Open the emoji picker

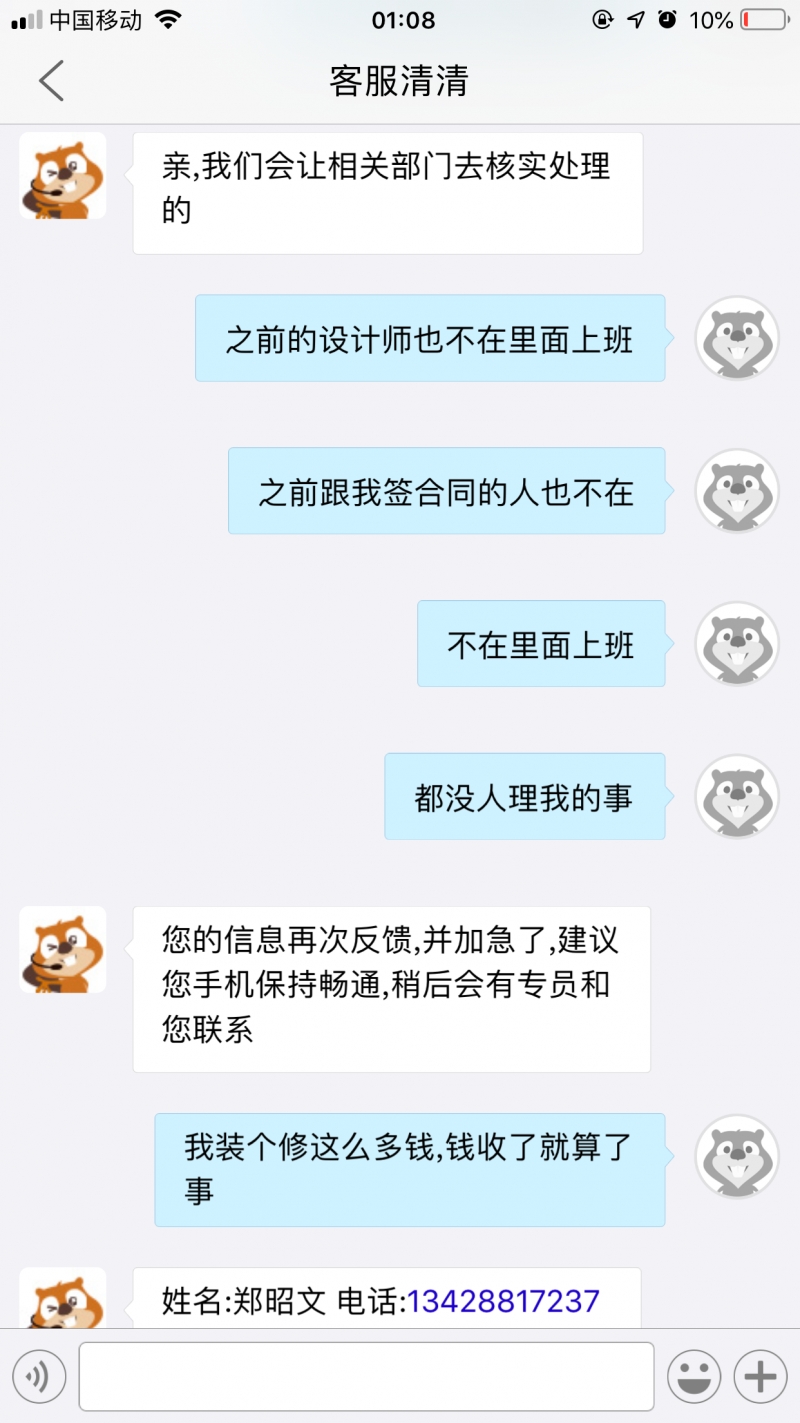694,1377
